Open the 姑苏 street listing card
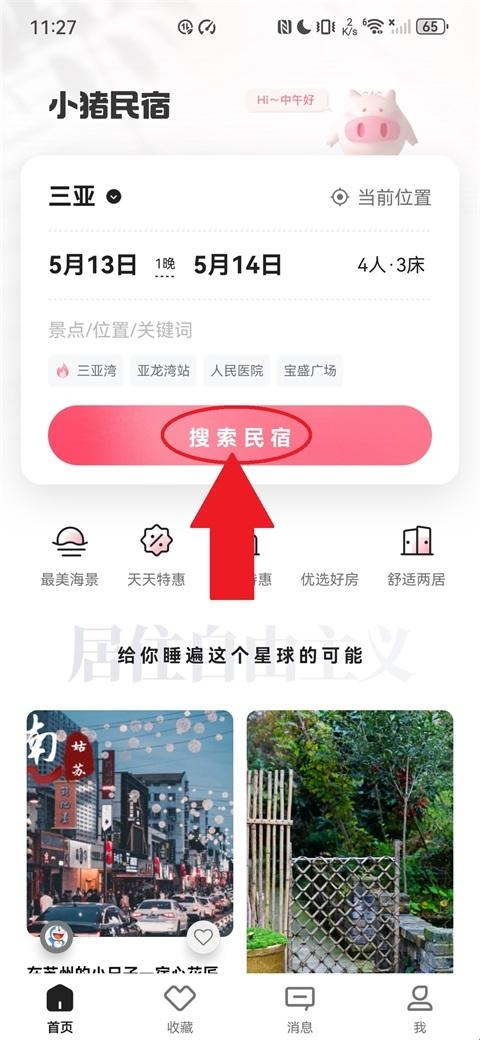 [130, 822]
